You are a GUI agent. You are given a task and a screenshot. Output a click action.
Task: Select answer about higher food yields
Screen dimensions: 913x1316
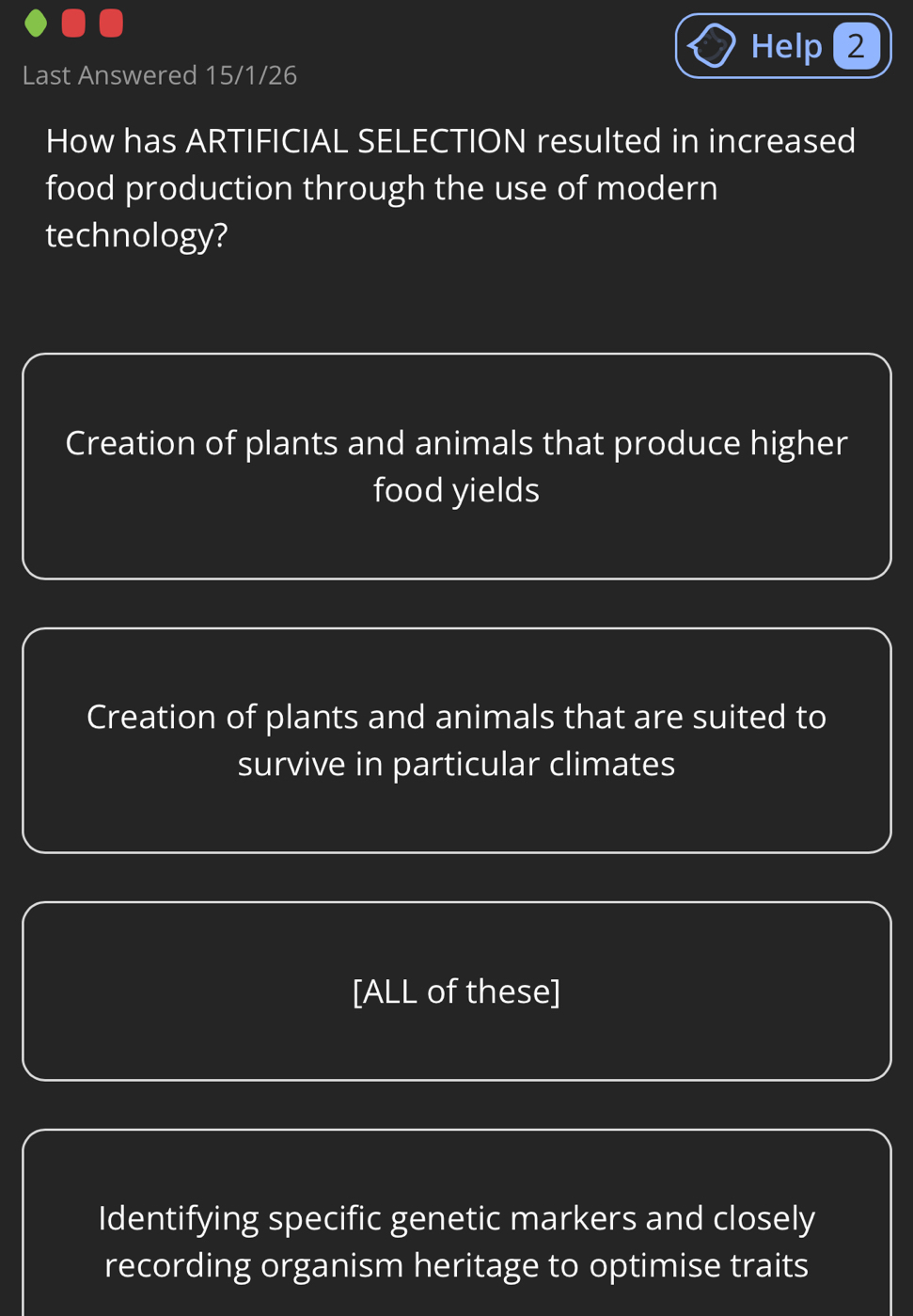pos(456,466)
